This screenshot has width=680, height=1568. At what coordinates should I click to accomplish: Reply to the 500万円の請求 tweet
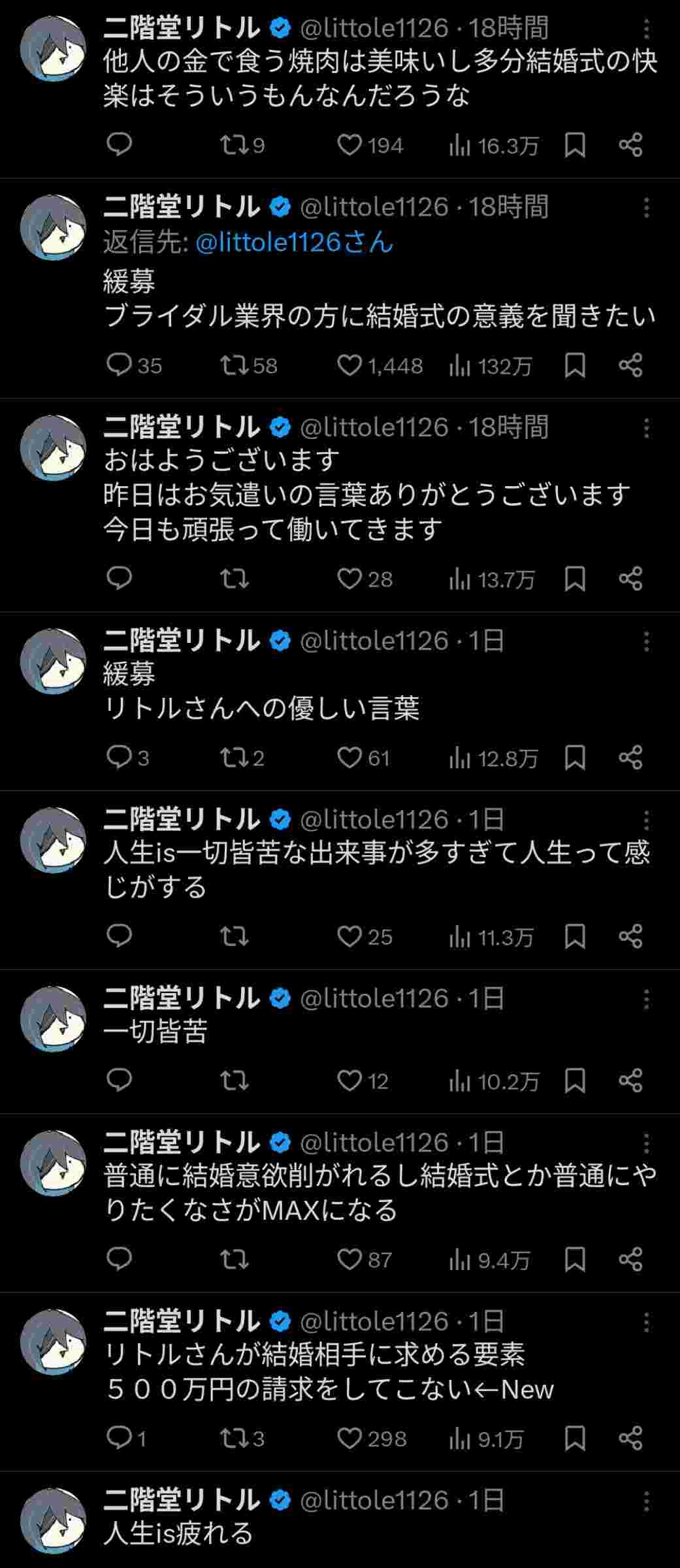coord(120,1439)
